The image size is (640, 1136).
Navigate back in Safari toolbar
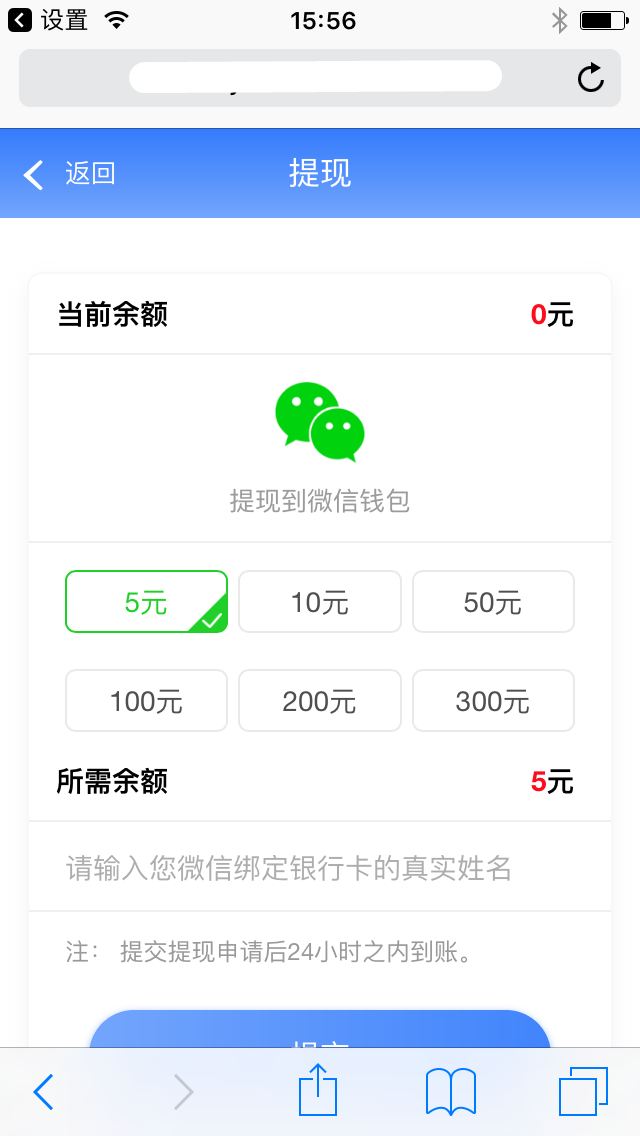coord(43,1091)
